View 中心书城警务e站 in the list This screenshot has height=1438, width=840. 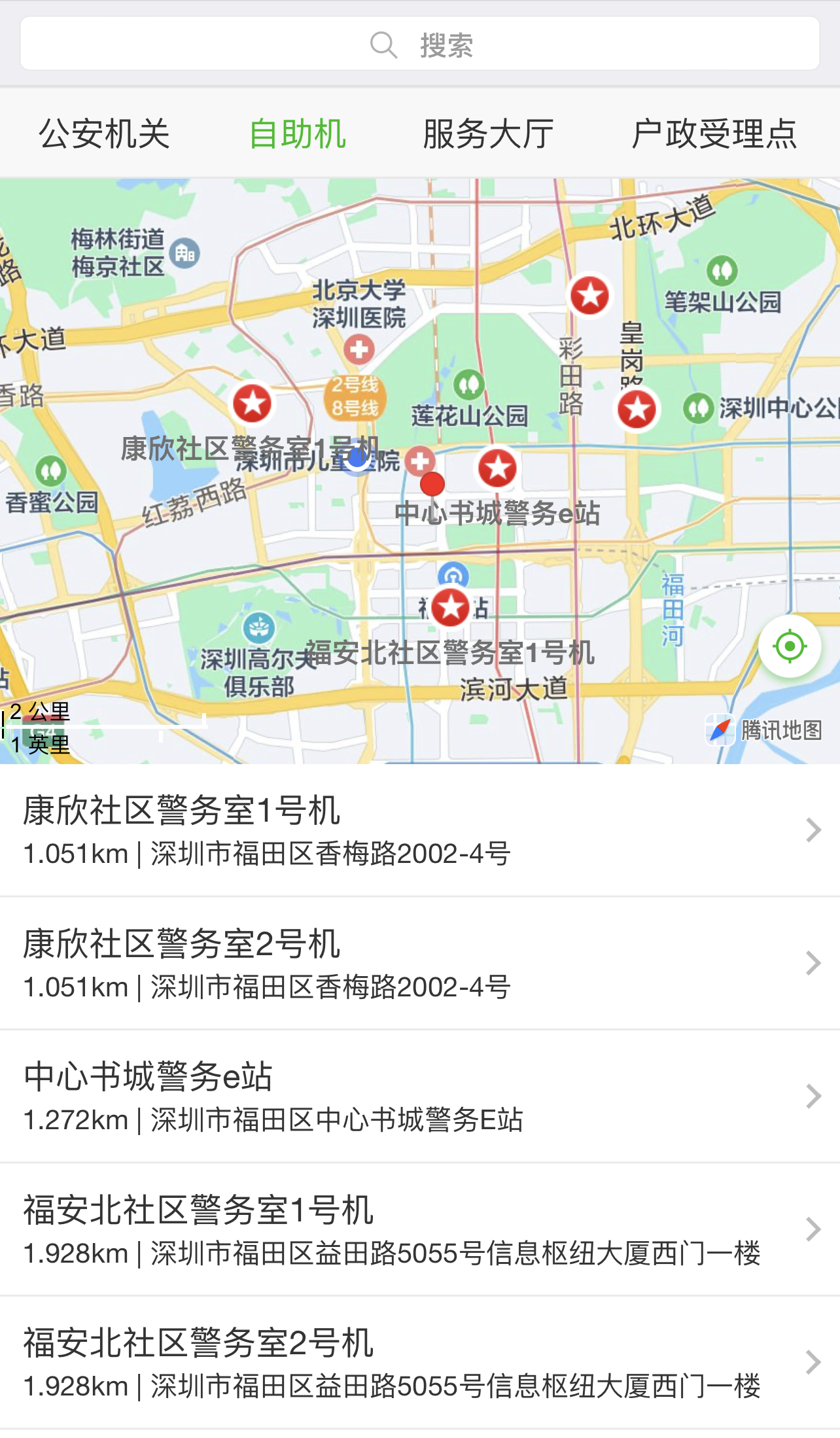[420, 1096]
